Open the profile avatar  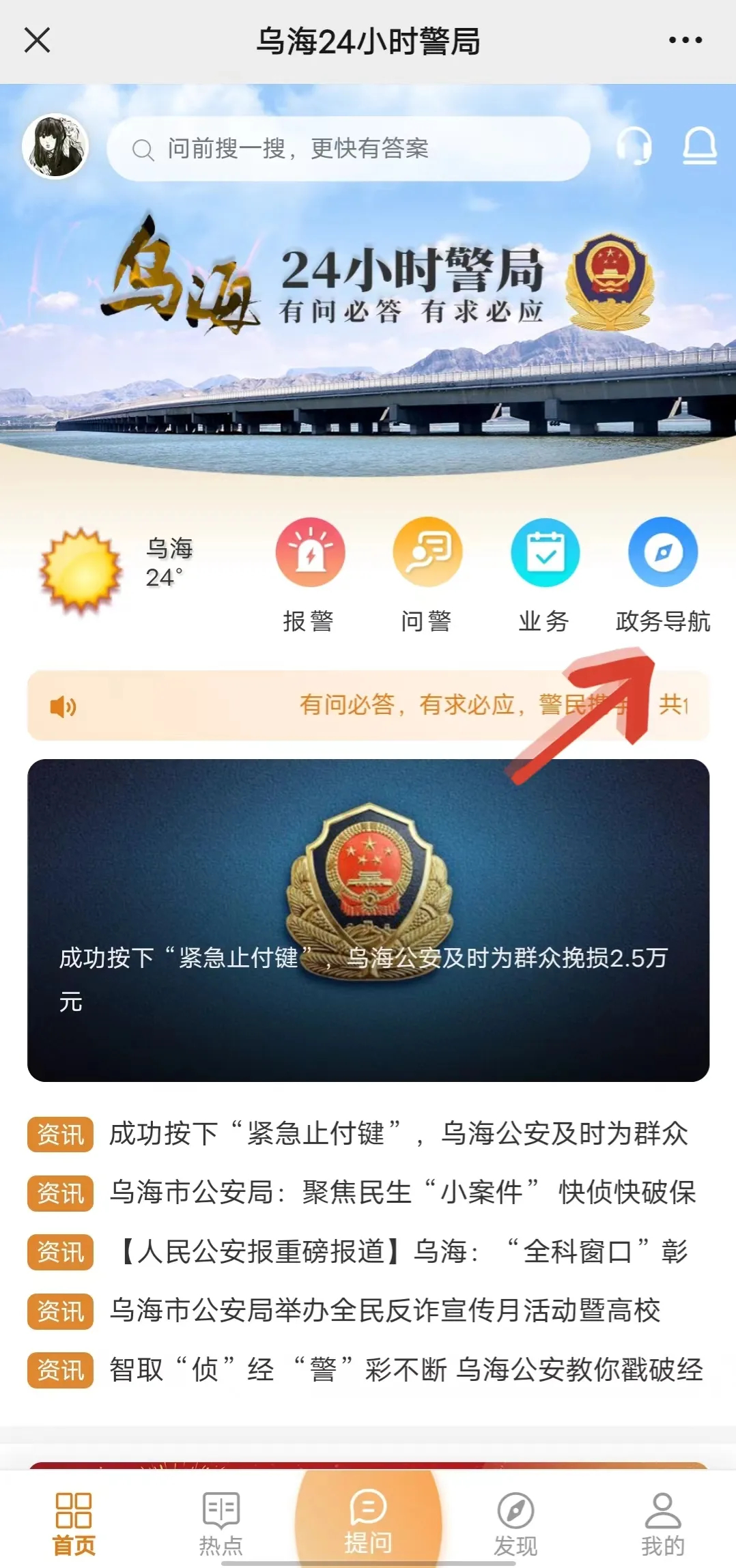click(x=55, y=146)
